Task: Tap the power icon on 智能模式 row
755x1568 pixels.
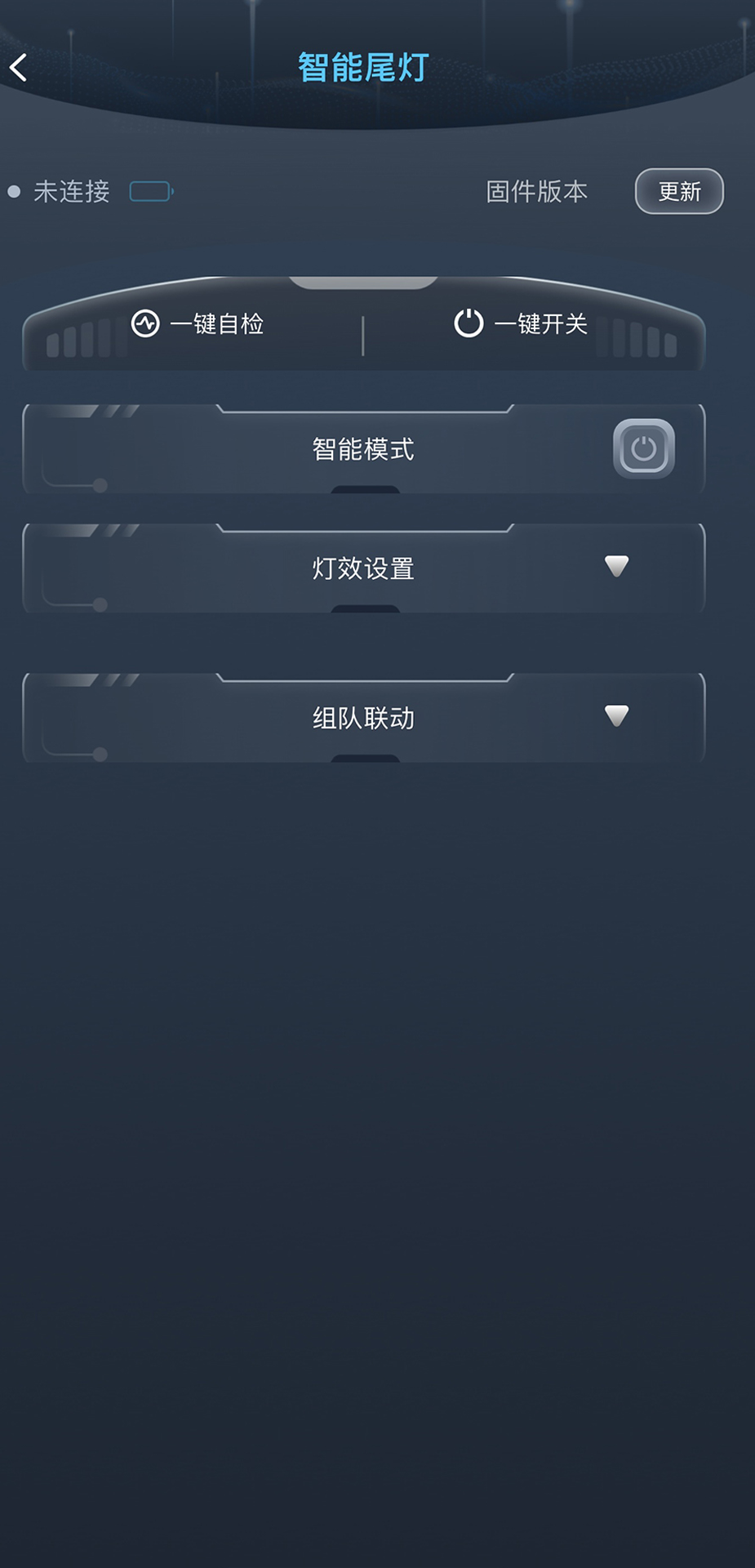Action: (642, 448)
